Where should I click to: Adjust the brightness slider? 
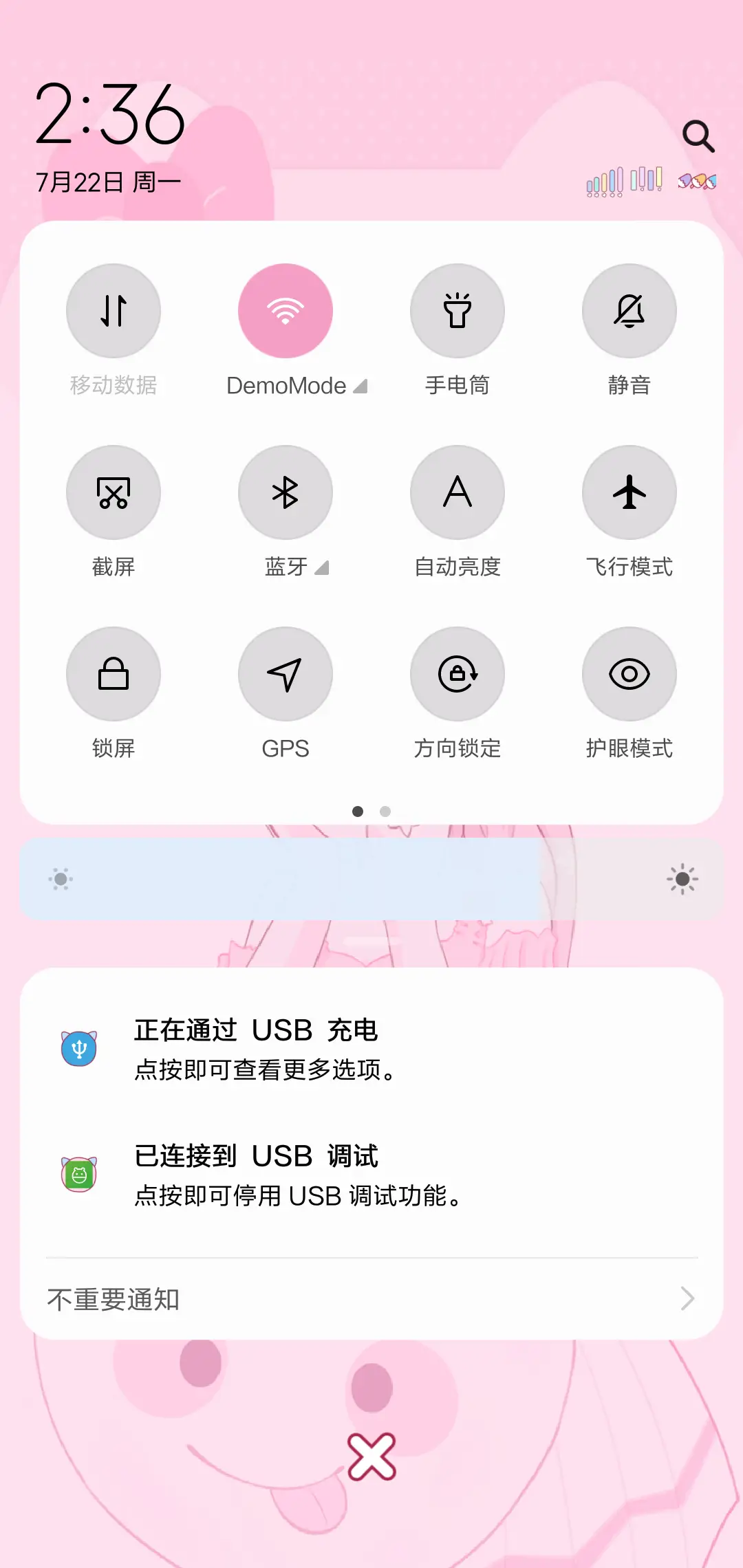pos(371,879)
